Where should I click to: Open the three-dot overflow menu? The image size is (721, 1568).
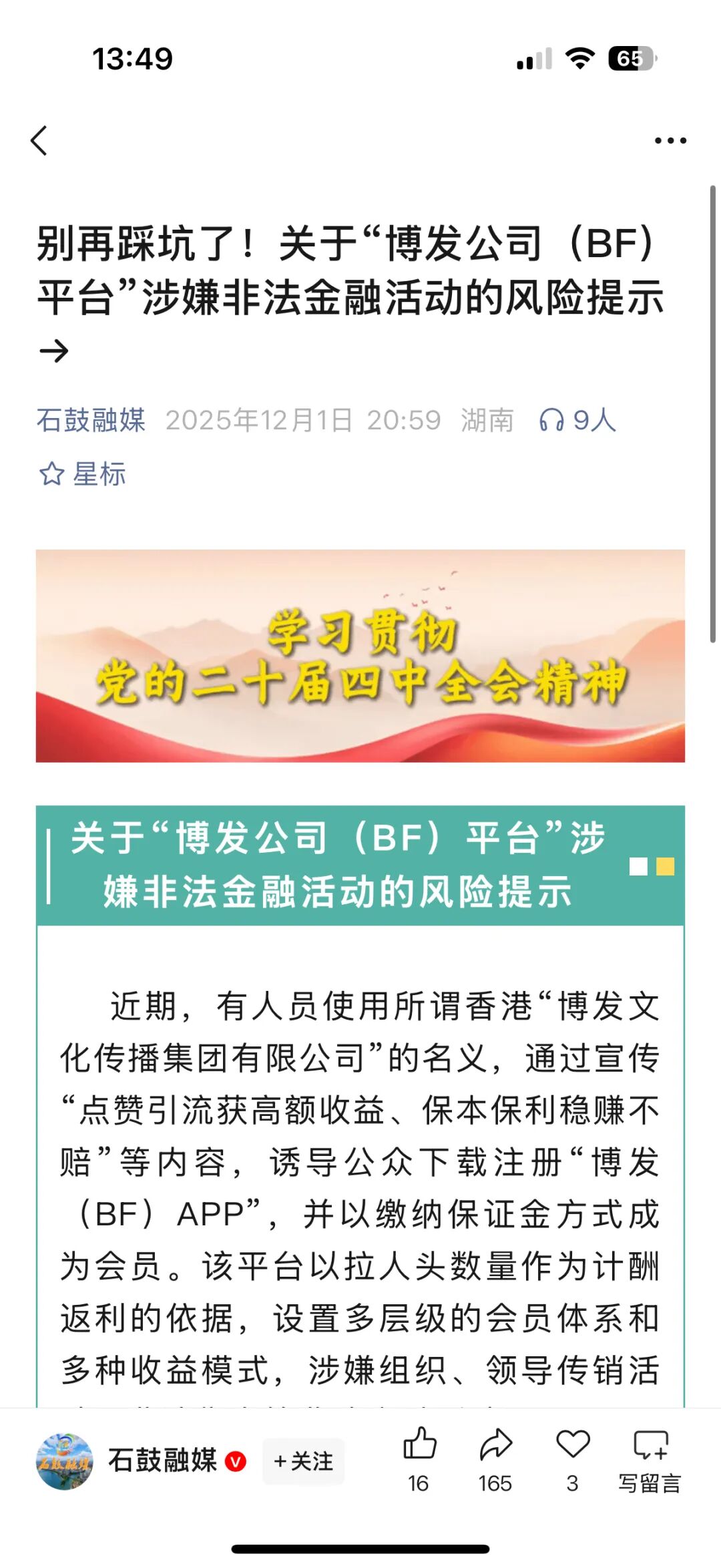[670, 141]
